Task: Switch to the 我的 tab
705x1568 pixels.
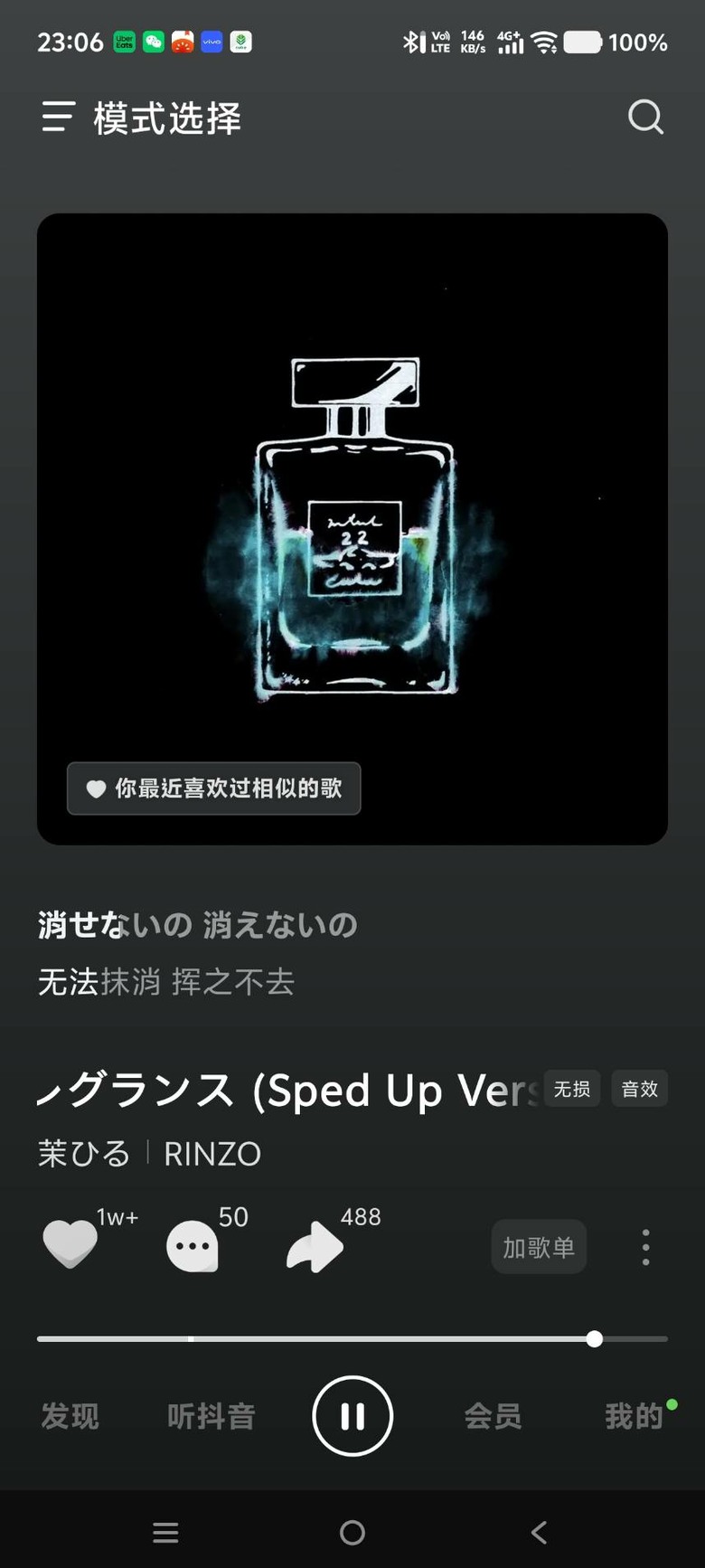Action: point(634,1416)
